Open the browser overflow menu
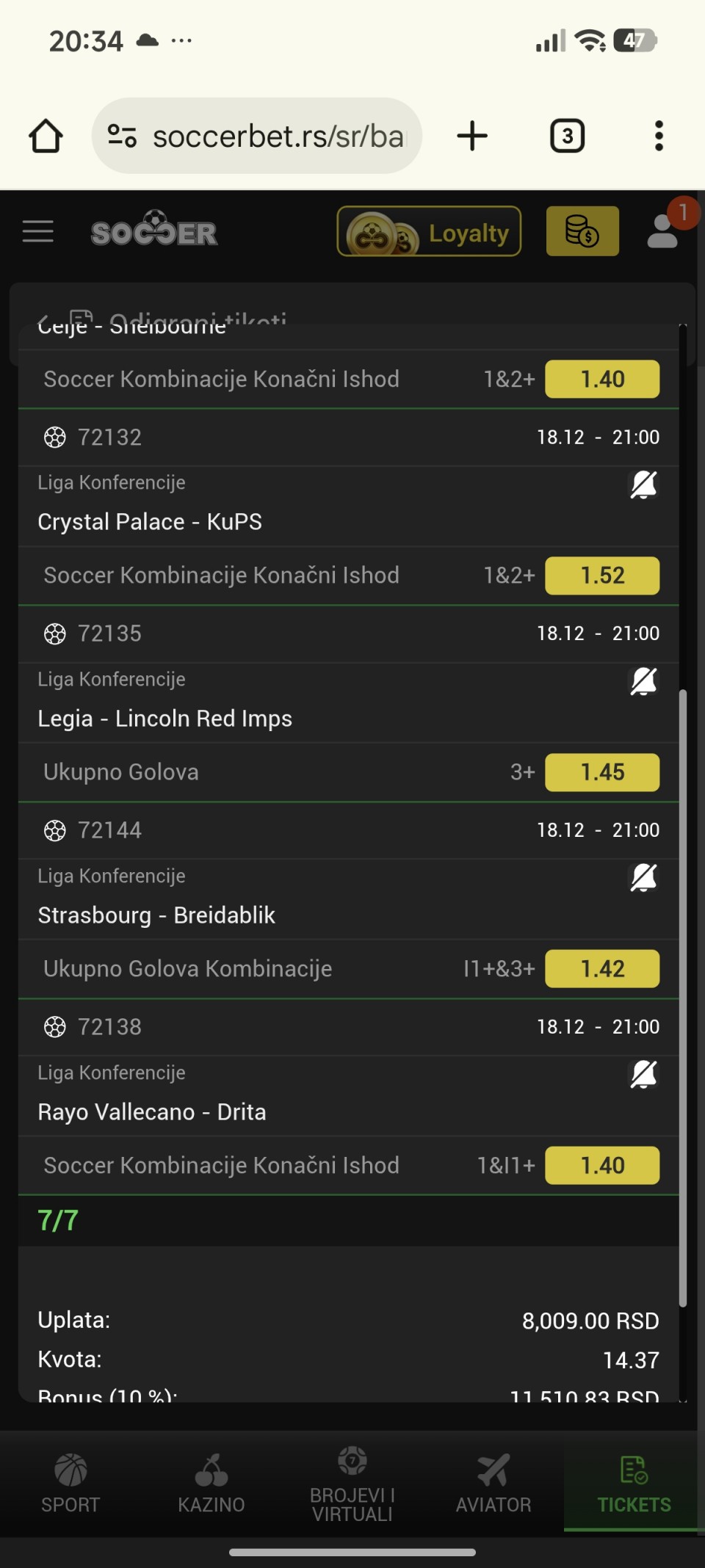Image resolution: width=705 pixels, height=1568 pixels. 659,136
